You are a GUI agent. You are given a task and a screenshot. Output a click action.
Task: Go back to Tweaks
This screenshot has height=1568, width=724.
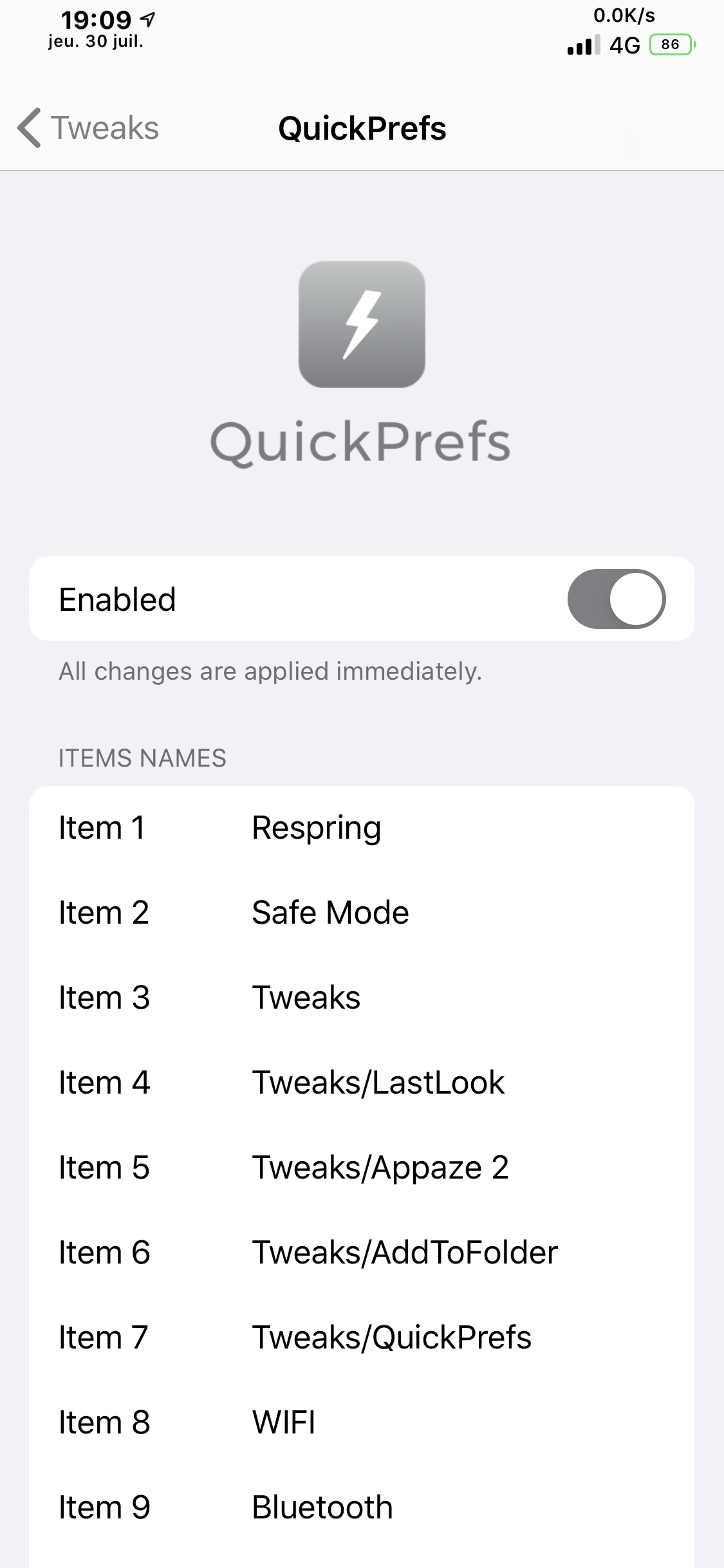pos(88,127)
